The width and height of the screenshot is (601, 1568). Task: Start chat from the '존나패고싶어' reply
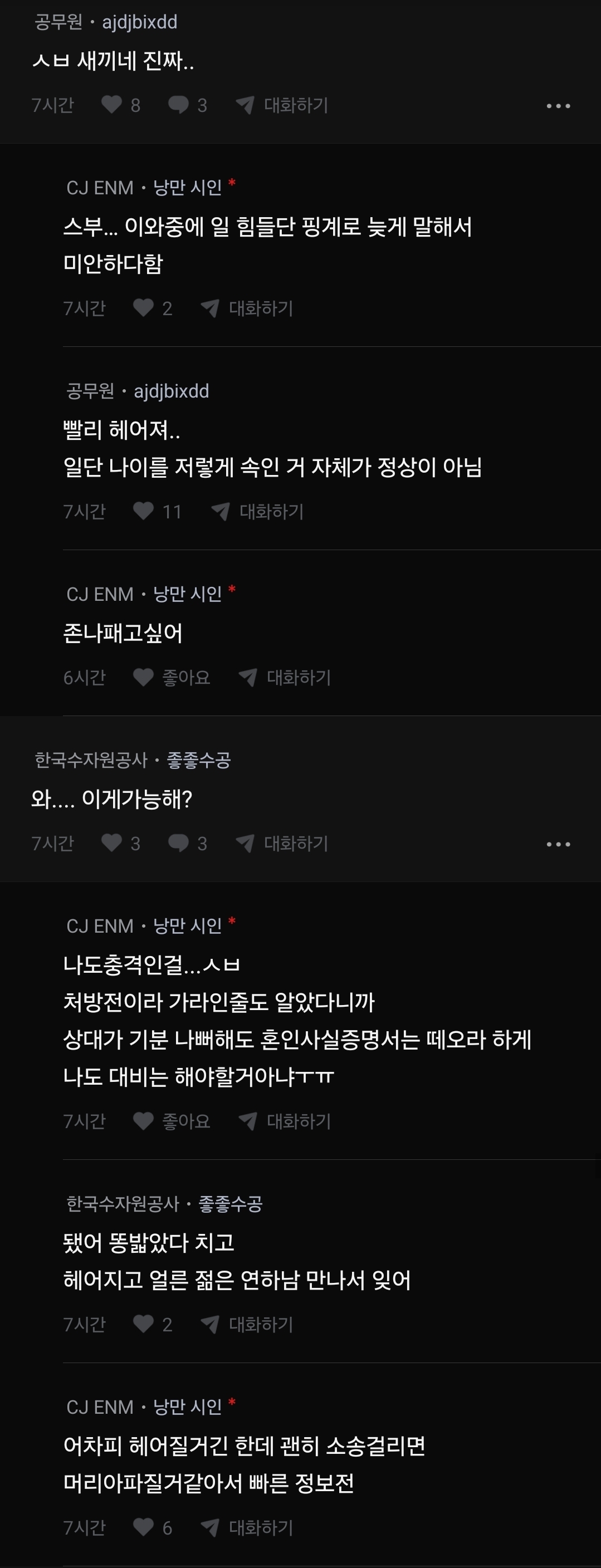pos(285,677)
